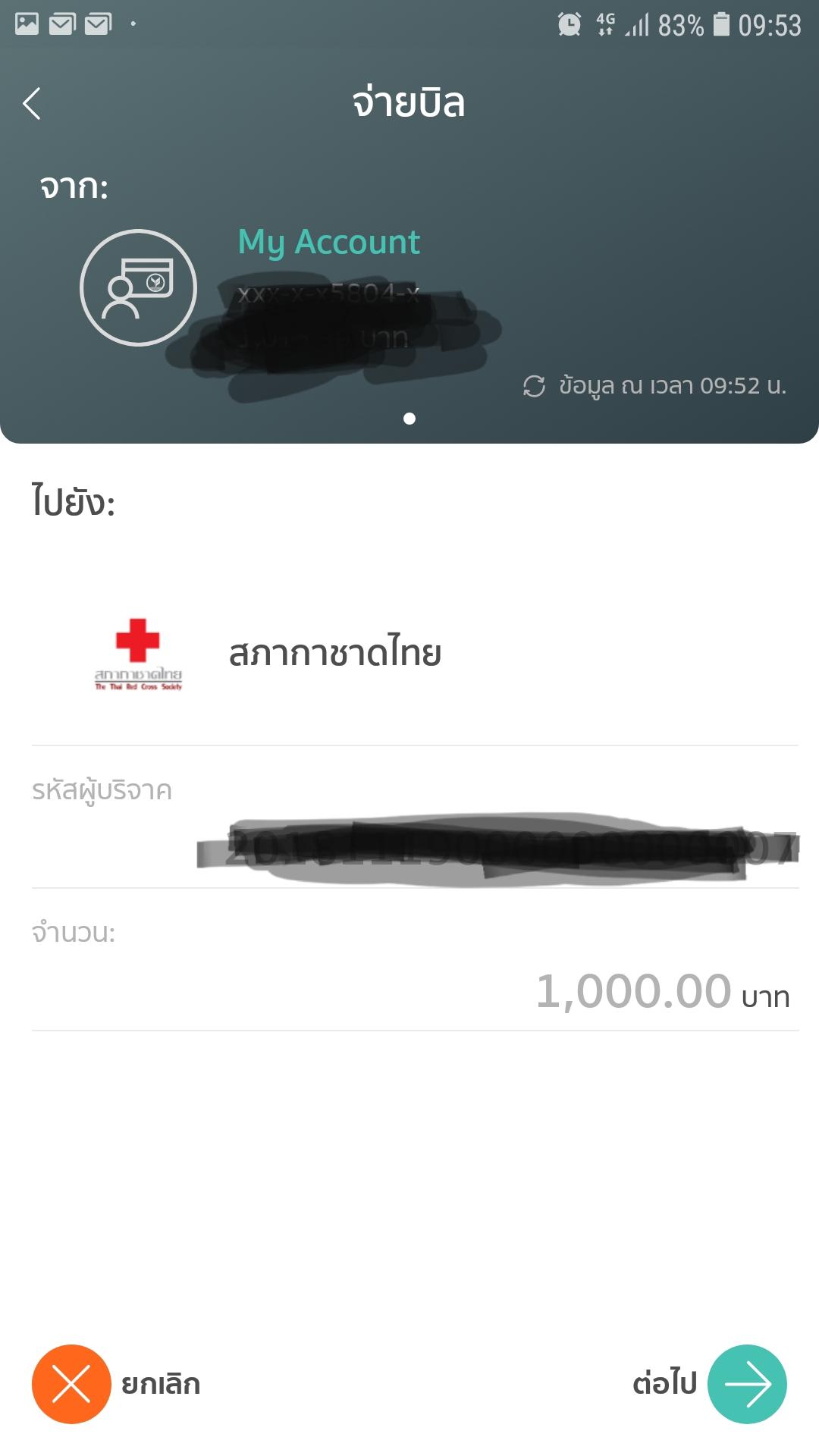Continue with the ต่อไป arrow button

pyautogui.click(x=747, y=1384)
